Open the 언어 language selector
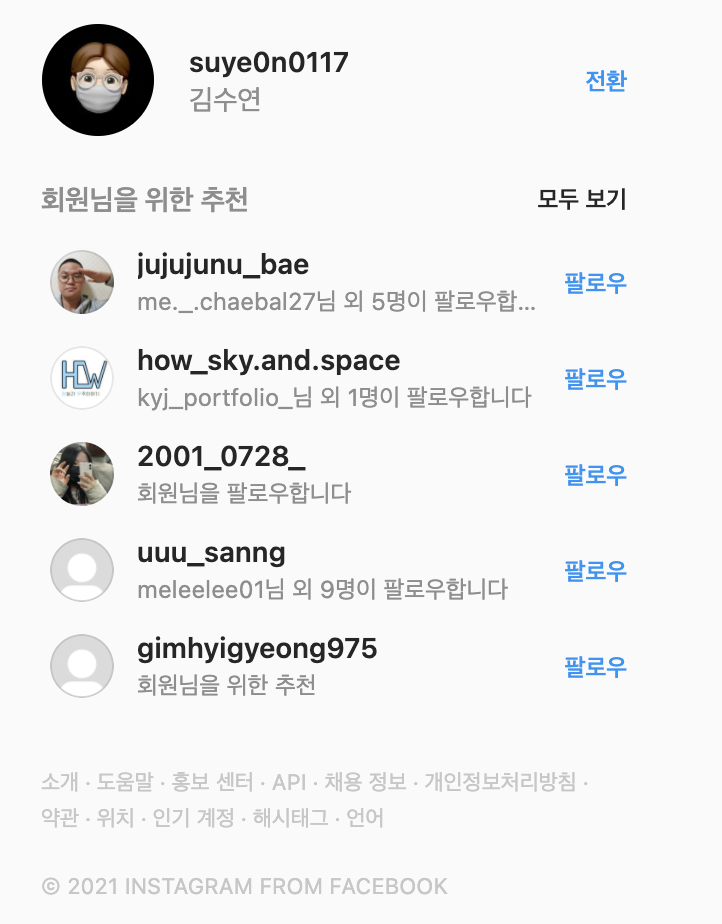Screen dimensions: 722x924 tap(365, 818)
